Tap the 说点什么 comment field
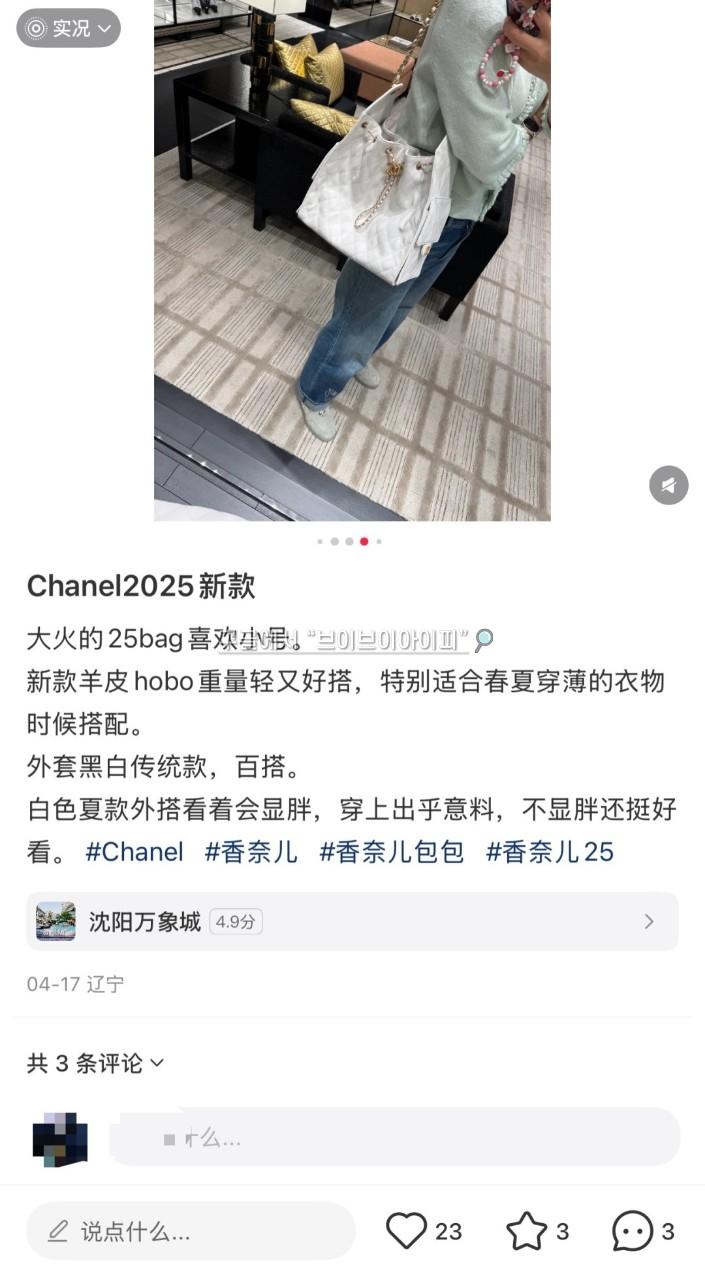705x1280 pixels. [x=190, y=1231]
